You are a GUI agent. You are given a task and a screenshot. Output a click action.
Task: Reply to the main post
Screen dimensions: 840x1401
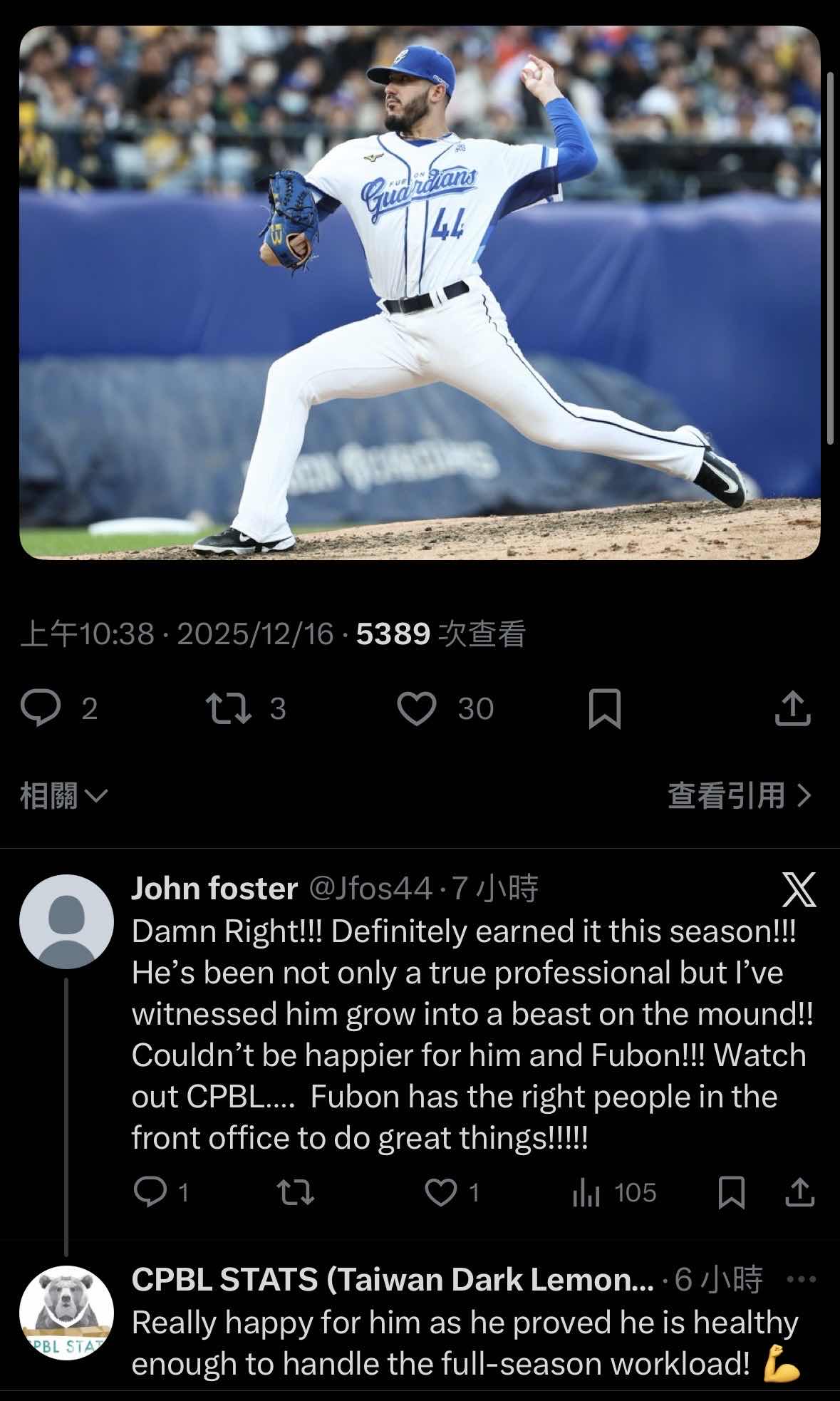point(40,708)
